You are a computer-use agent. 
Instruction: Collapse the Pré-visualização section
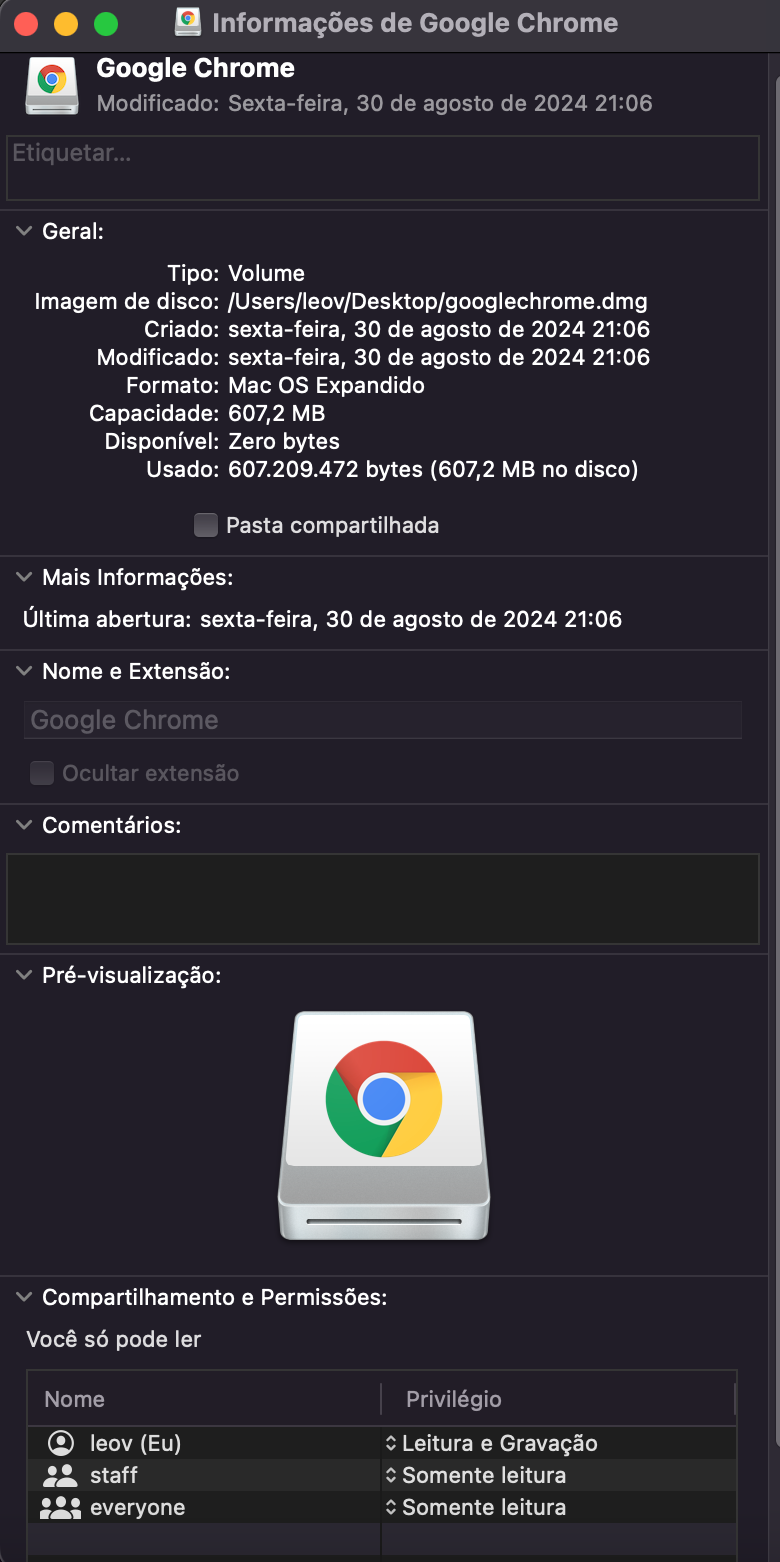pyautogui.click(x=24, y=975)
